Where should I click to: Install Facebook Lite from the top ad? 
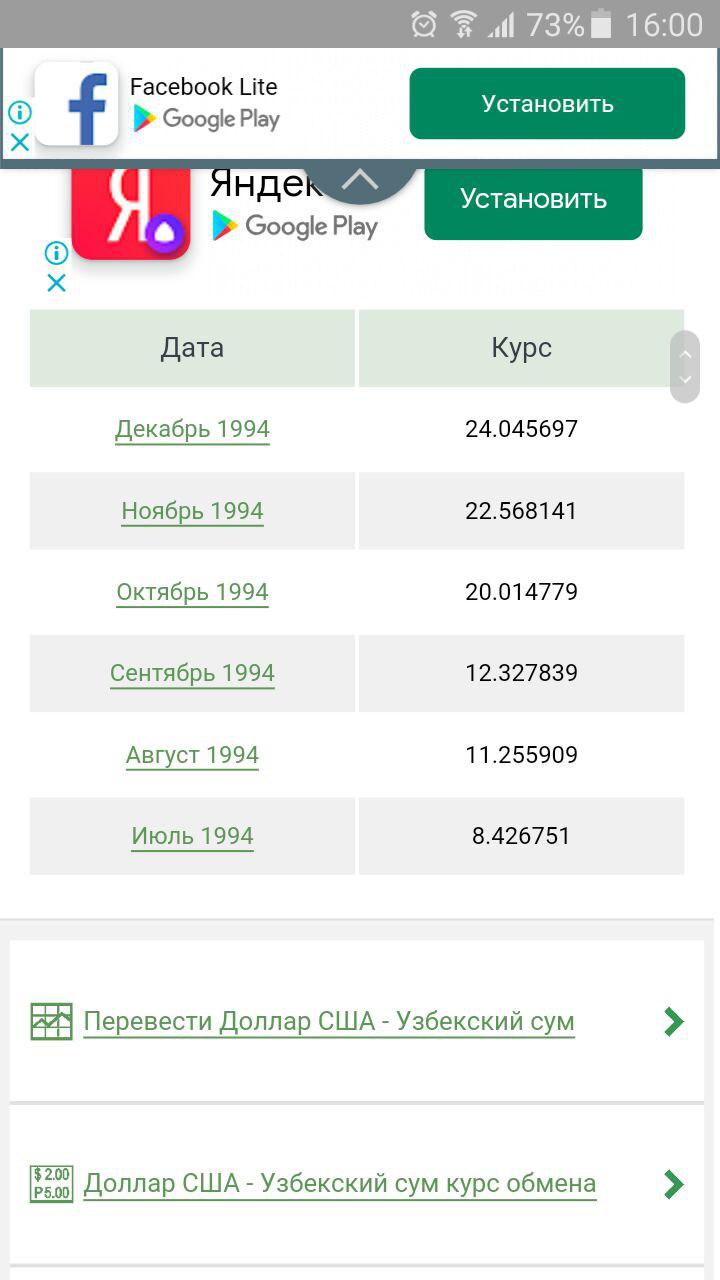(547, 104)
